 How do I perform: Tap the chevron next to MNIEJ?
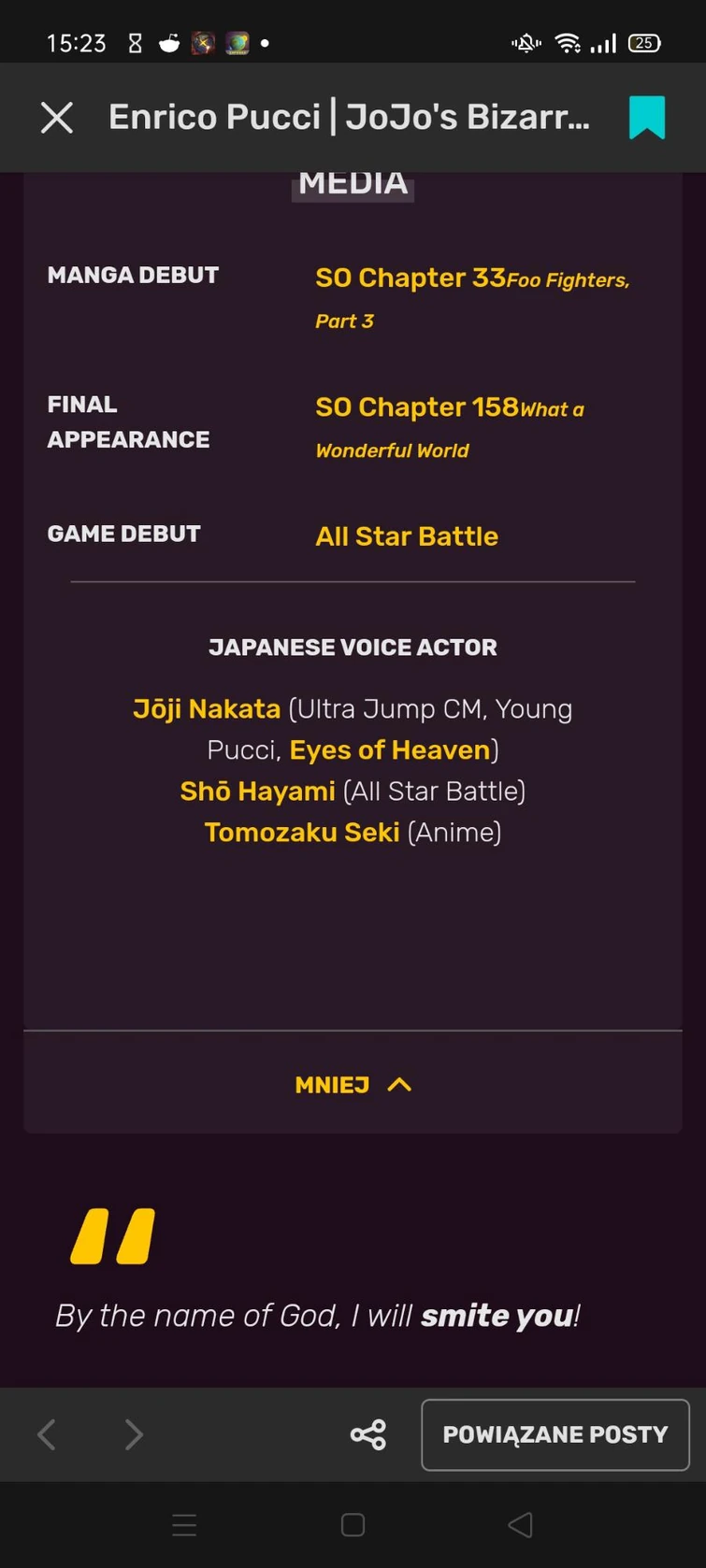[x=400, y=1084]
